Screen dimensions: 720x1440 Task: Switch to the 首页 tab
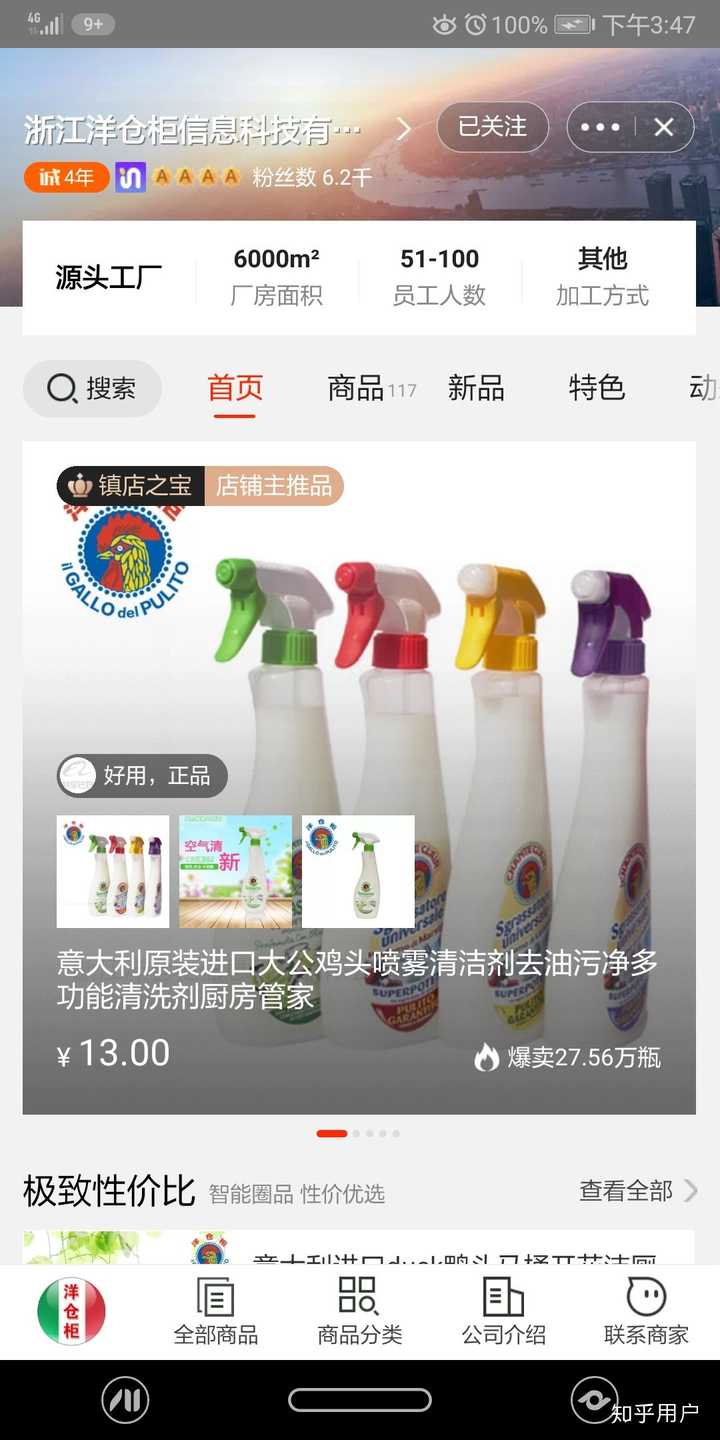(235, 388)
